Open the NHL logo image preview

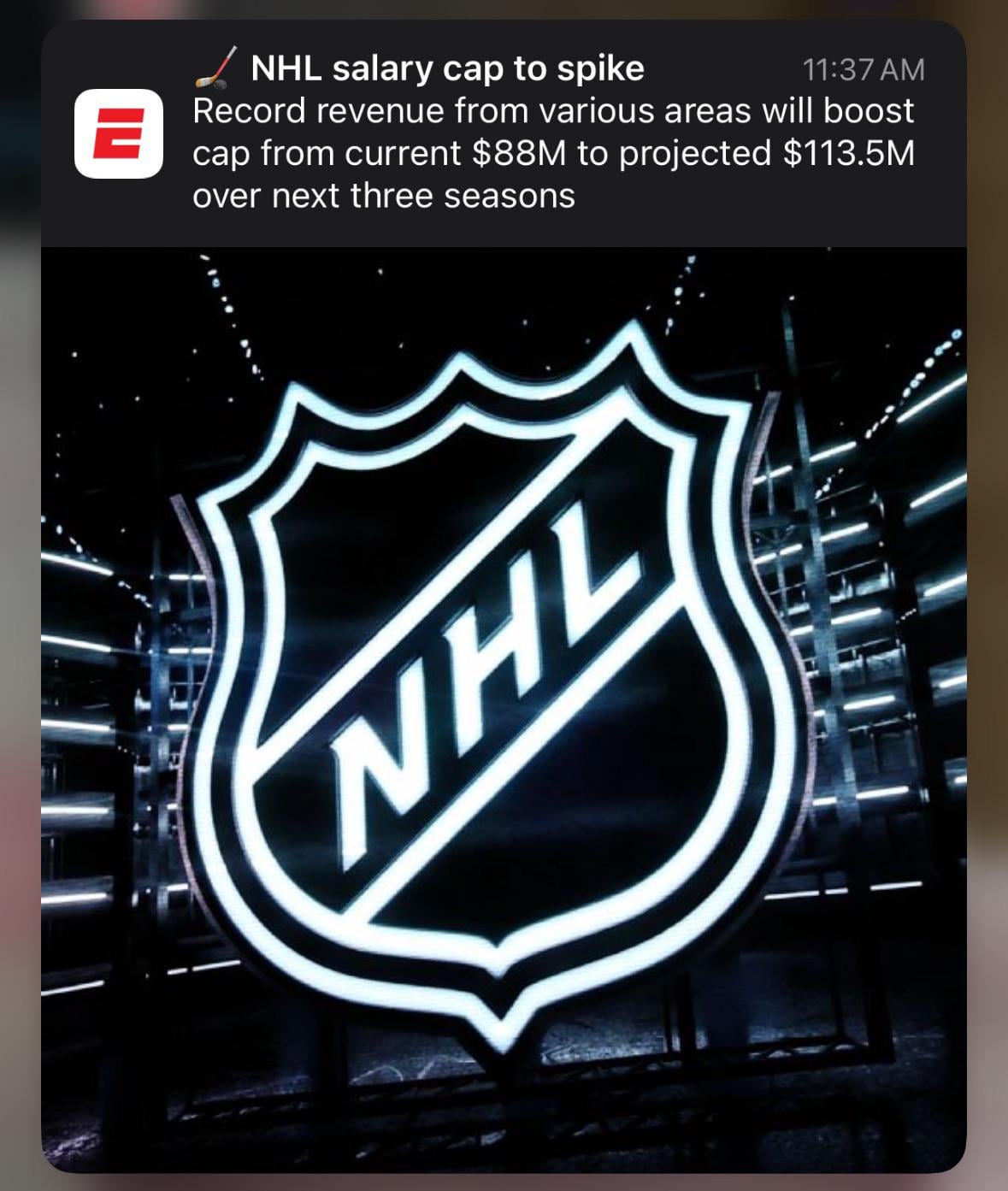(504, 710)
